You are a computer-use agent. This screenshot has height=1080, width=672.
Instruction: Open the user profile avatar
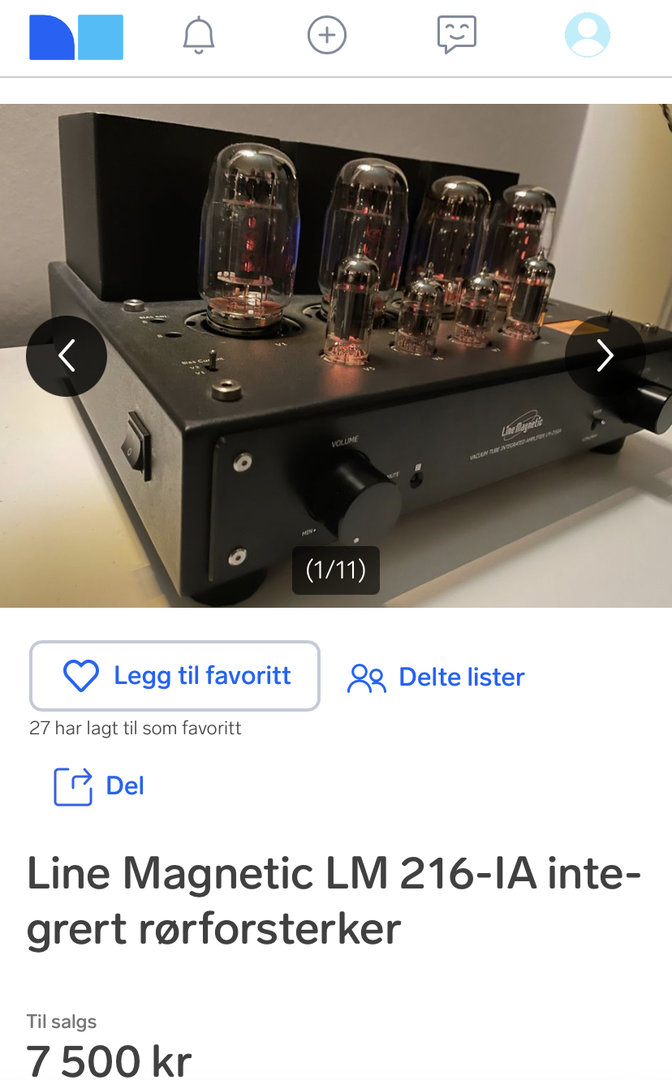click(587, 36)
